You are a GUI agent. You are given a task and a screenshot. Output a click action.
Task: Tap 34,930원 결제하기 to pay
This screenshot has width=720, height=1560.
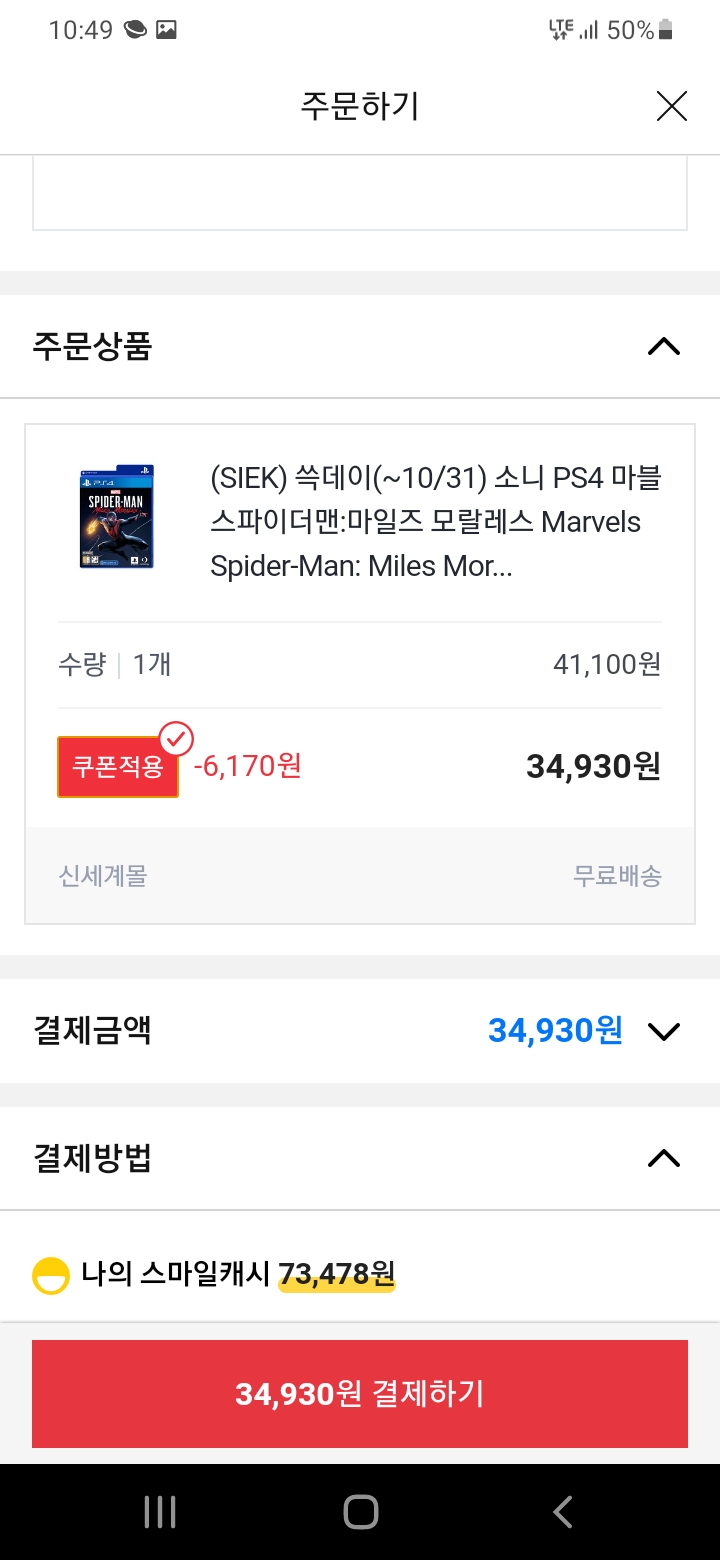click(360, 1394)
